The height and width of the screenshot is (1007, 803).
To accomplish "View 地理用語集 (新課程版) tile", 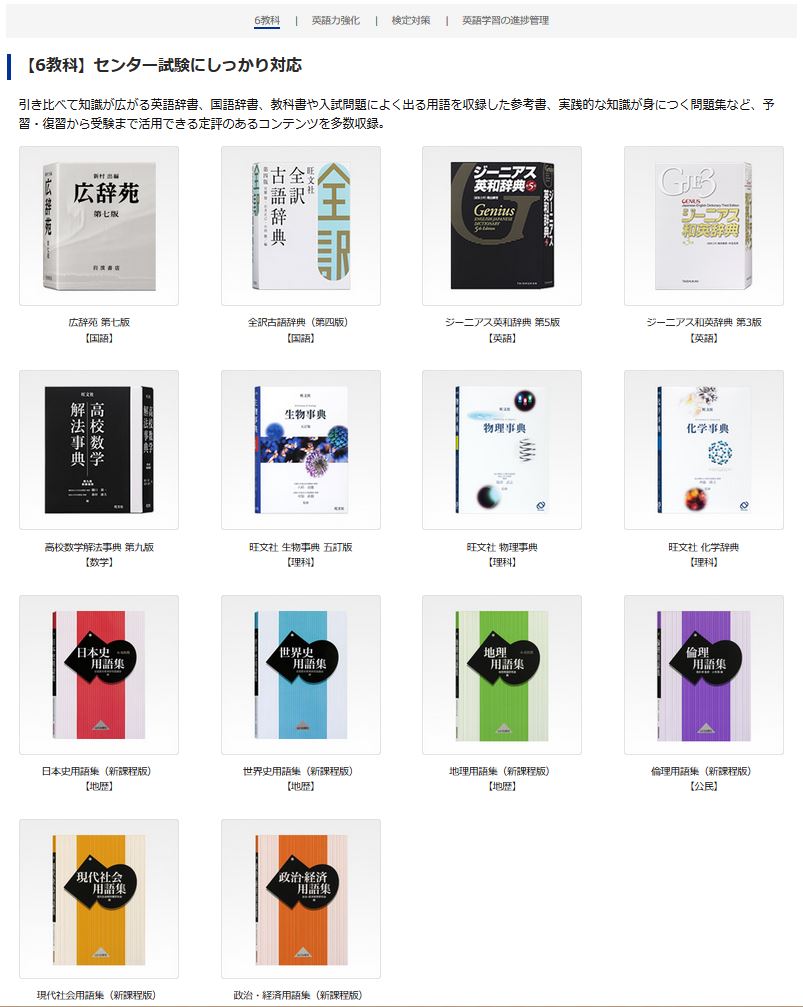I will 502,675.
